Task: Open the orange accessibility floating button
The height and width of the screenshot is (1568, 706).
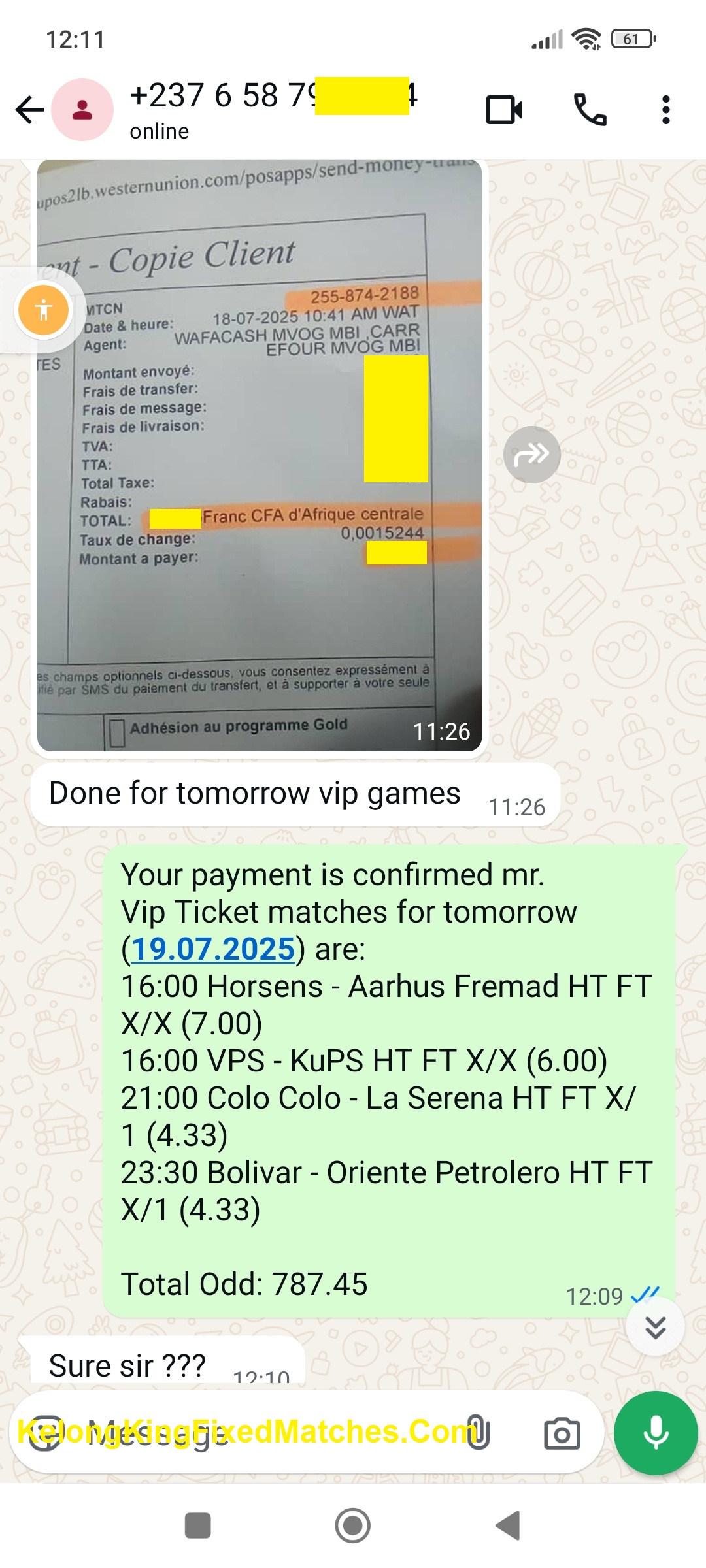Action: pyautogui.click(x=44, y=310)
